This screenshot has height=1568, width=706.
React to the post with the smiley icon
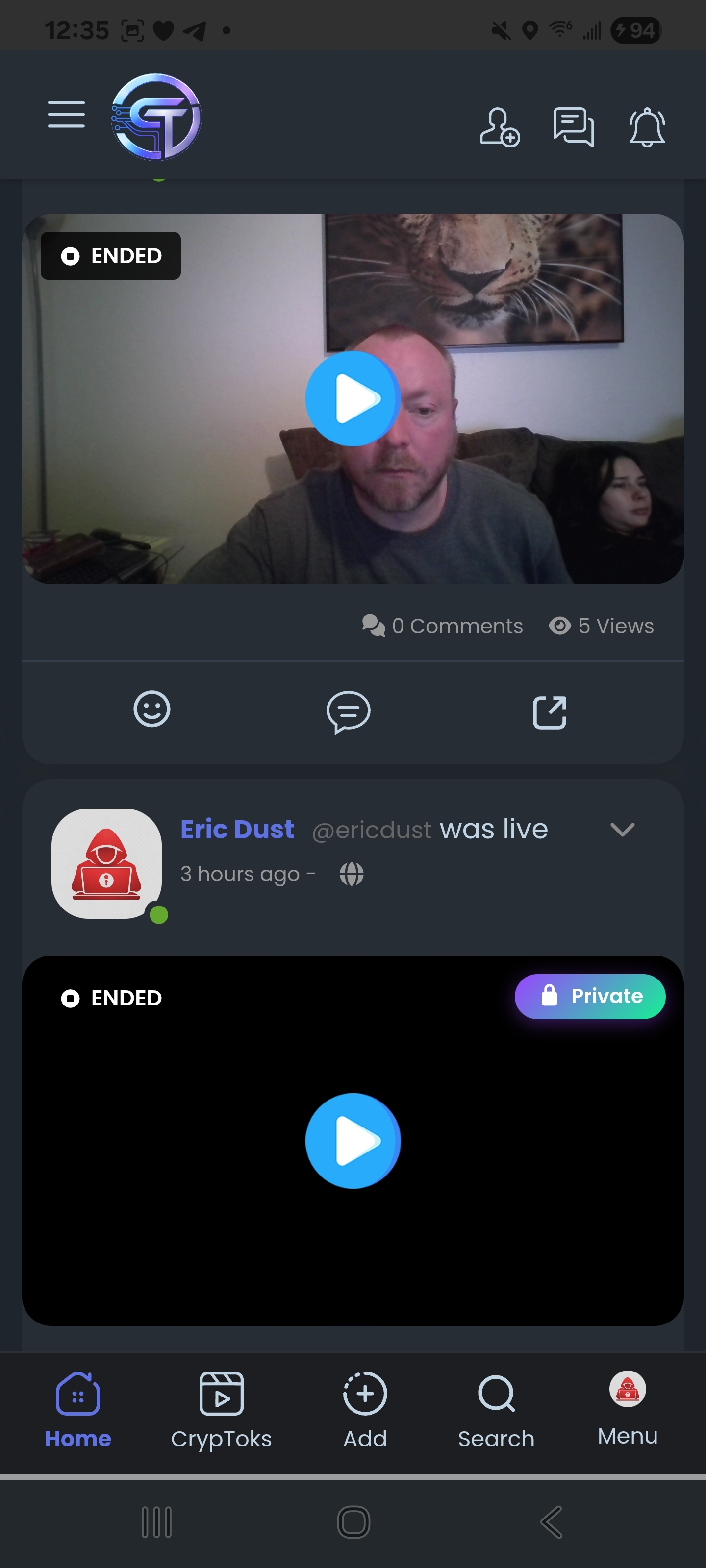151,709
